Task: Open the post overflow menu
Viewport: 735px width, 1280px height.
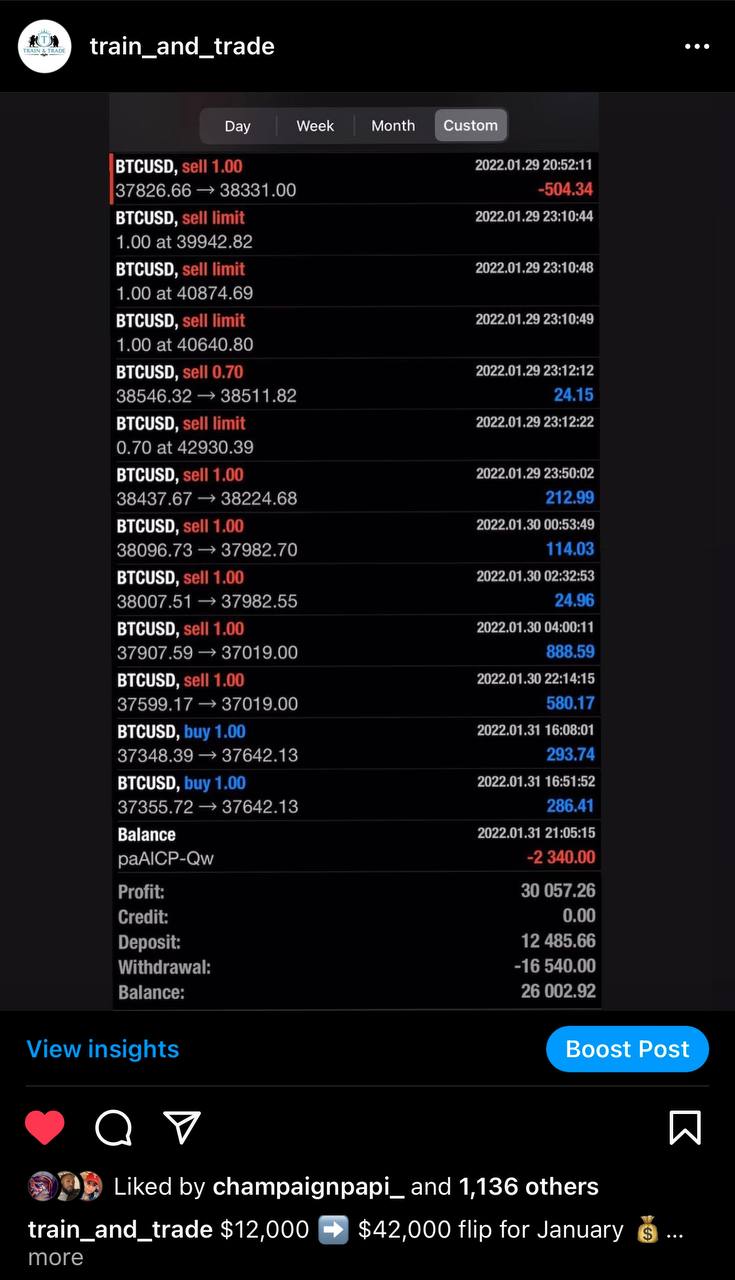Action: [697, 46]
